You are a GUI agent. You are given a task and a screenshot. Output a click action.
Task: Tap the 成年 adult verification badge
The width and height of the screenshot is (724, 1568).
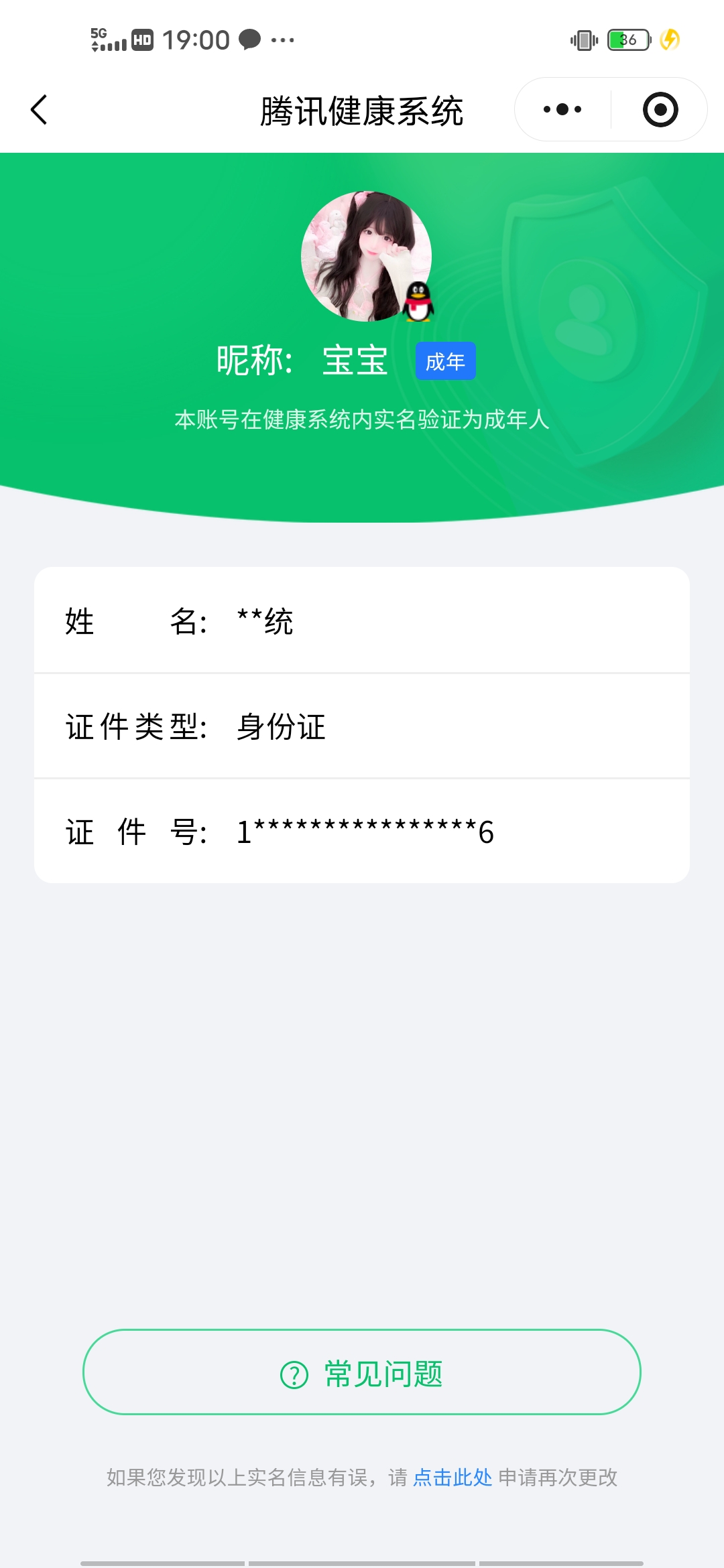(x=444, y=361)
